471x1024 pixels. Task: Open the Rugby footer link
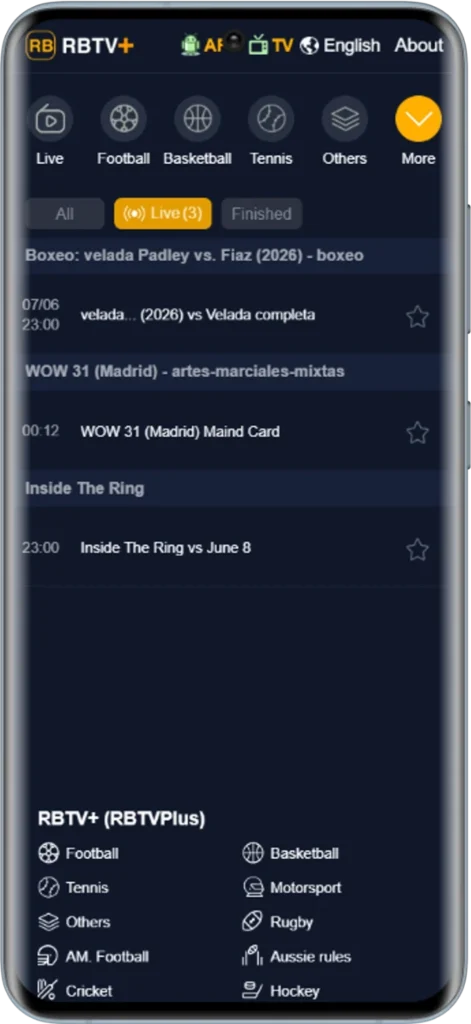278,922
